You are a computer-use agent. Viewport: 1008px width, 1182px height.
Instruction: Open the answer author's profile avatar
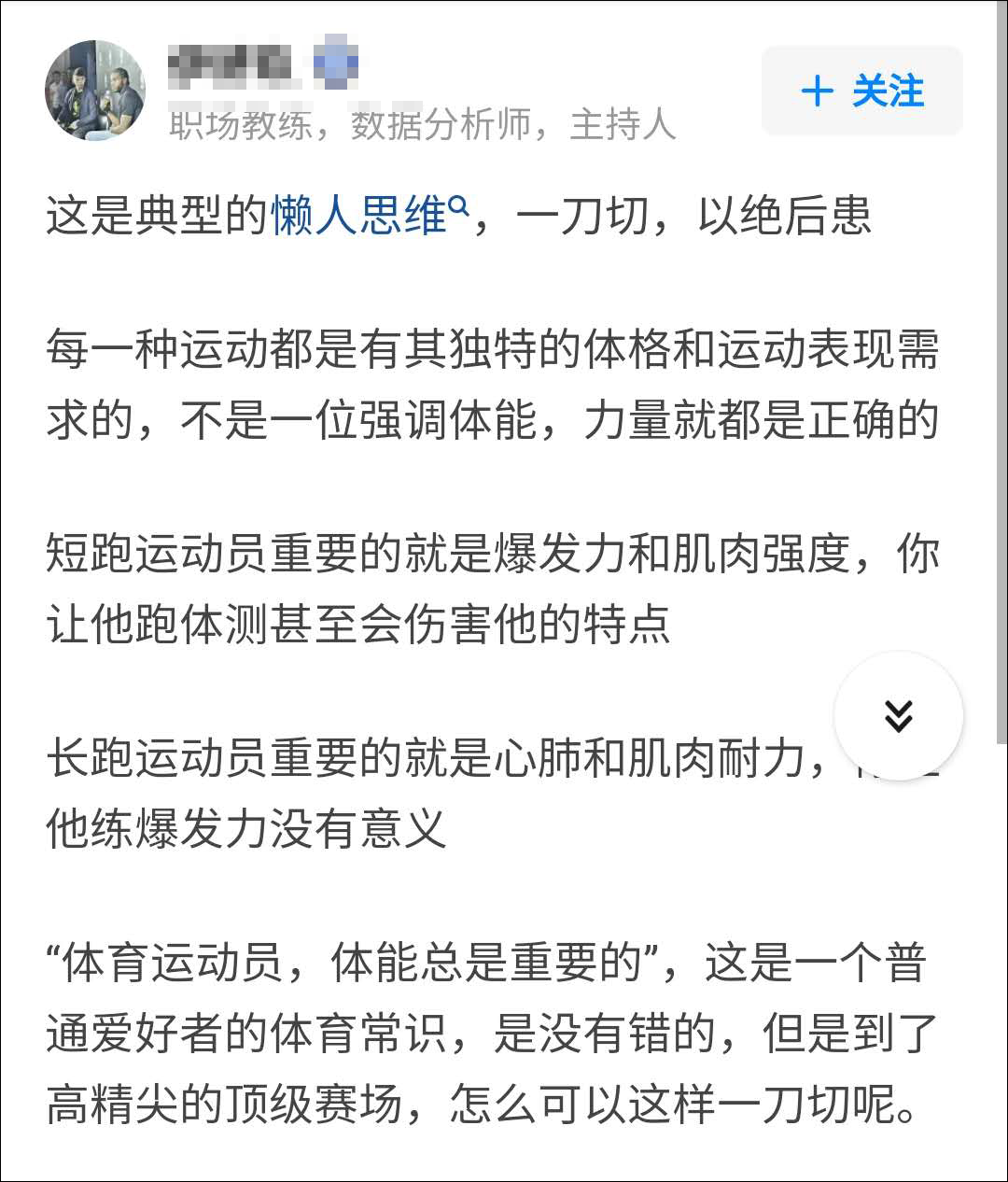point(95,91)
